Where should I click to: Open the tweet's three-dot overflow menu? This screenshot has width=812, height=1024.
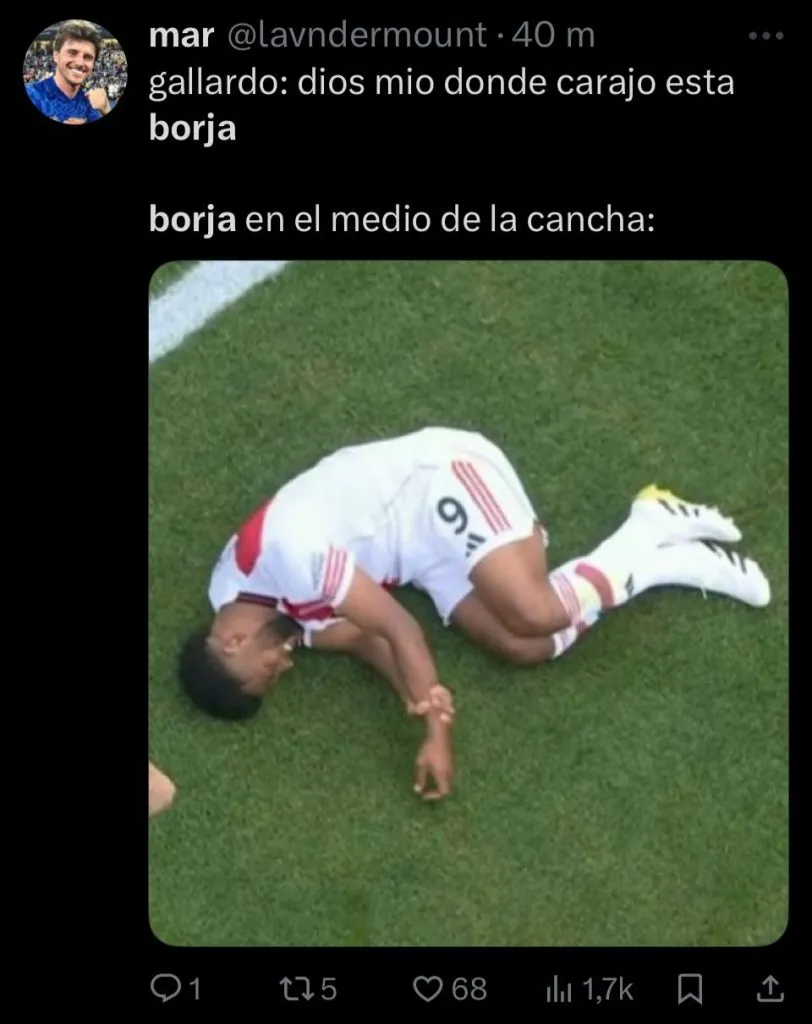point(766,36)
